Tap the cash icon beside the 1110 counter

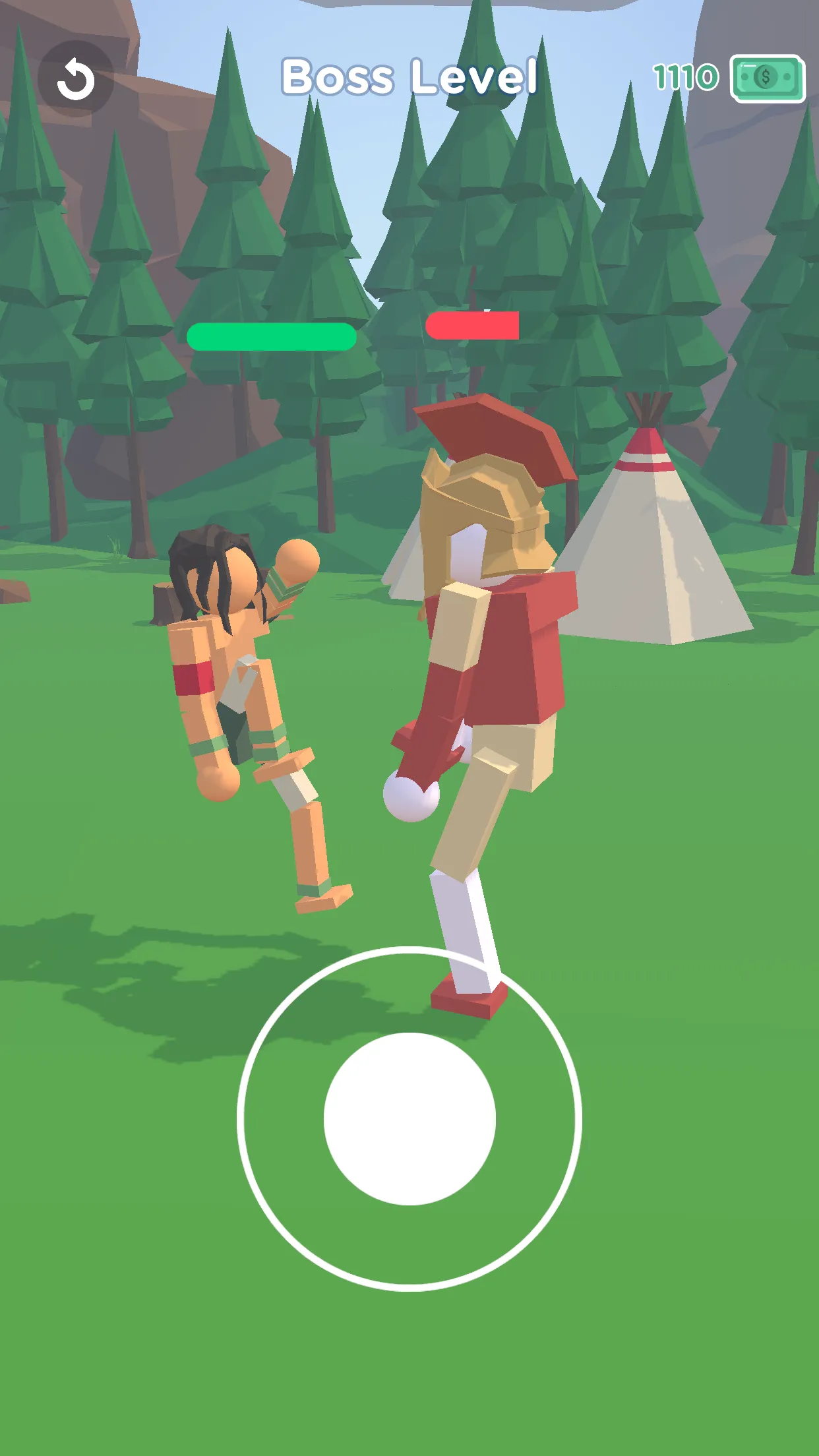coord(767,79)
